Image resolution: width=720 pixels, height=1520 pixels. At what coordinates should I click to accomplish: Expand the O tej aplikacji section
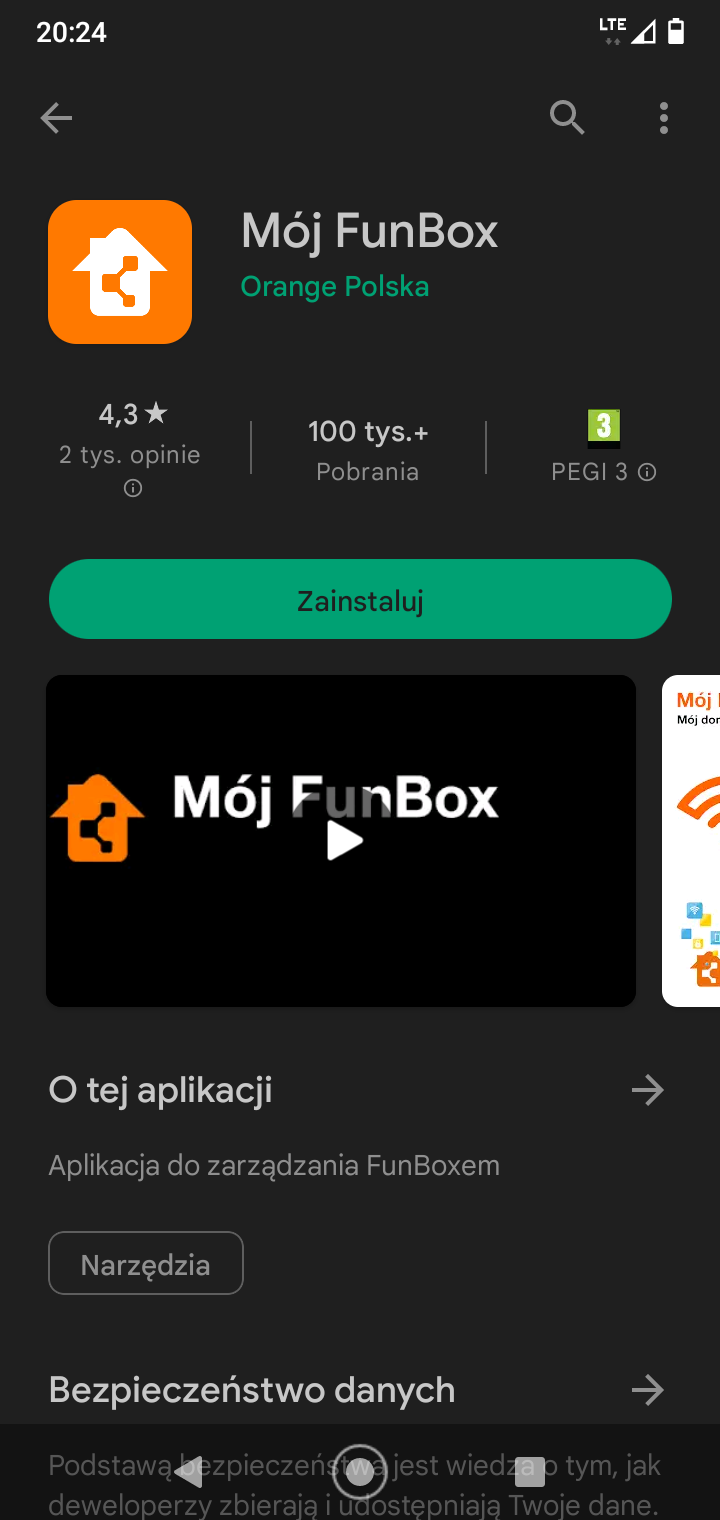648,1090
